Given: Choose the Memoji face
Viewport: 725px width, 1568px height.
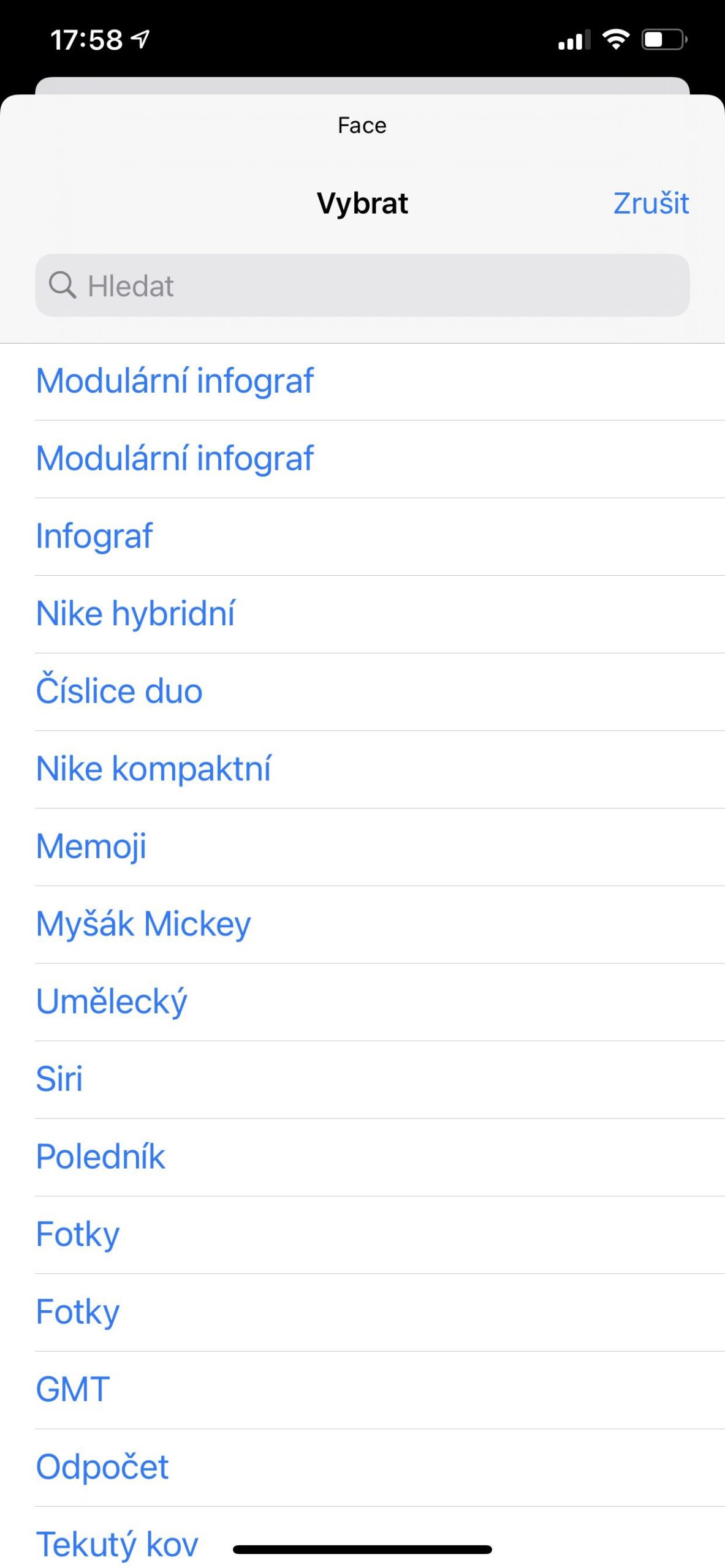Looking at the screenshot, I should click(91, 846).
